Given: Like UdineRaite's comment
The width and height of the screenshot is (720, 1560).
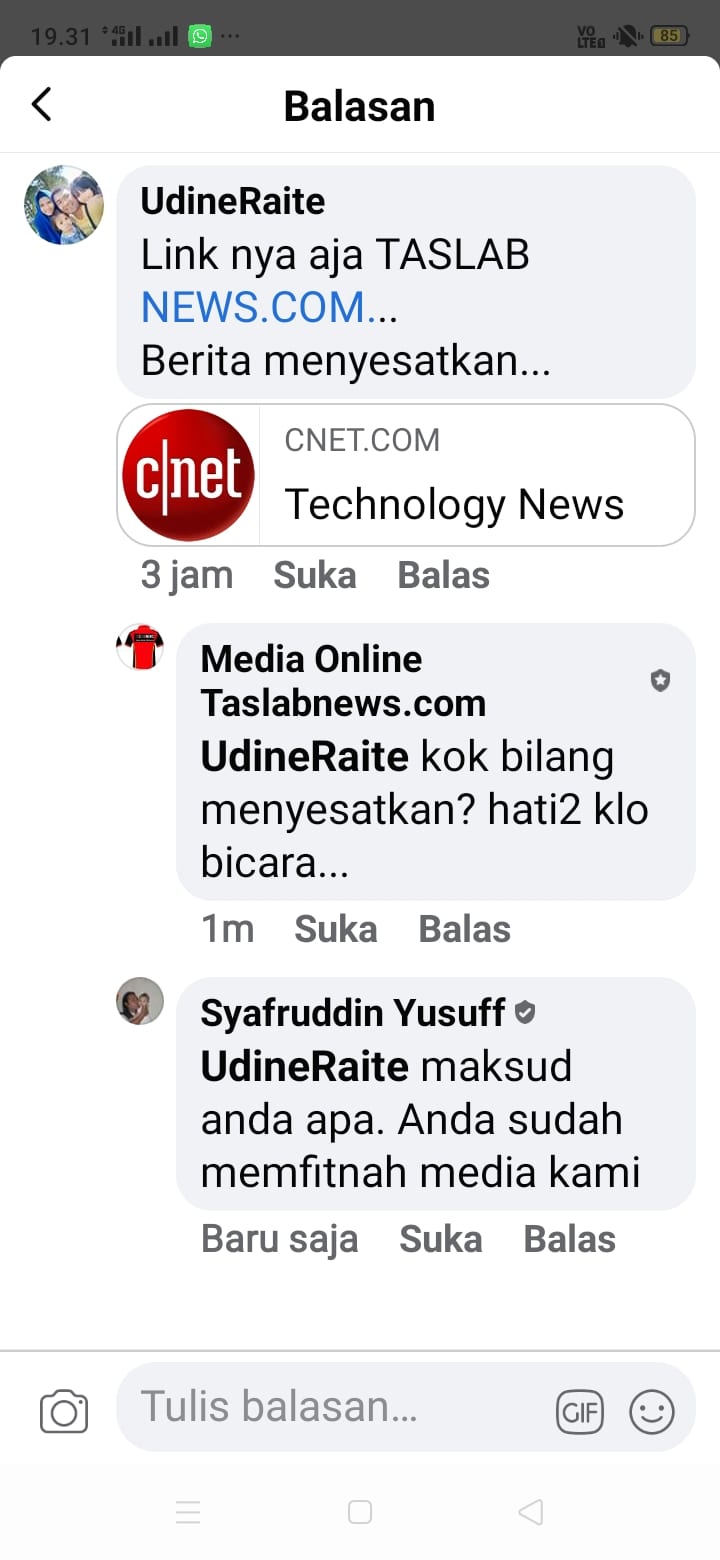Looking at the screenshot, I should (314, 576).
